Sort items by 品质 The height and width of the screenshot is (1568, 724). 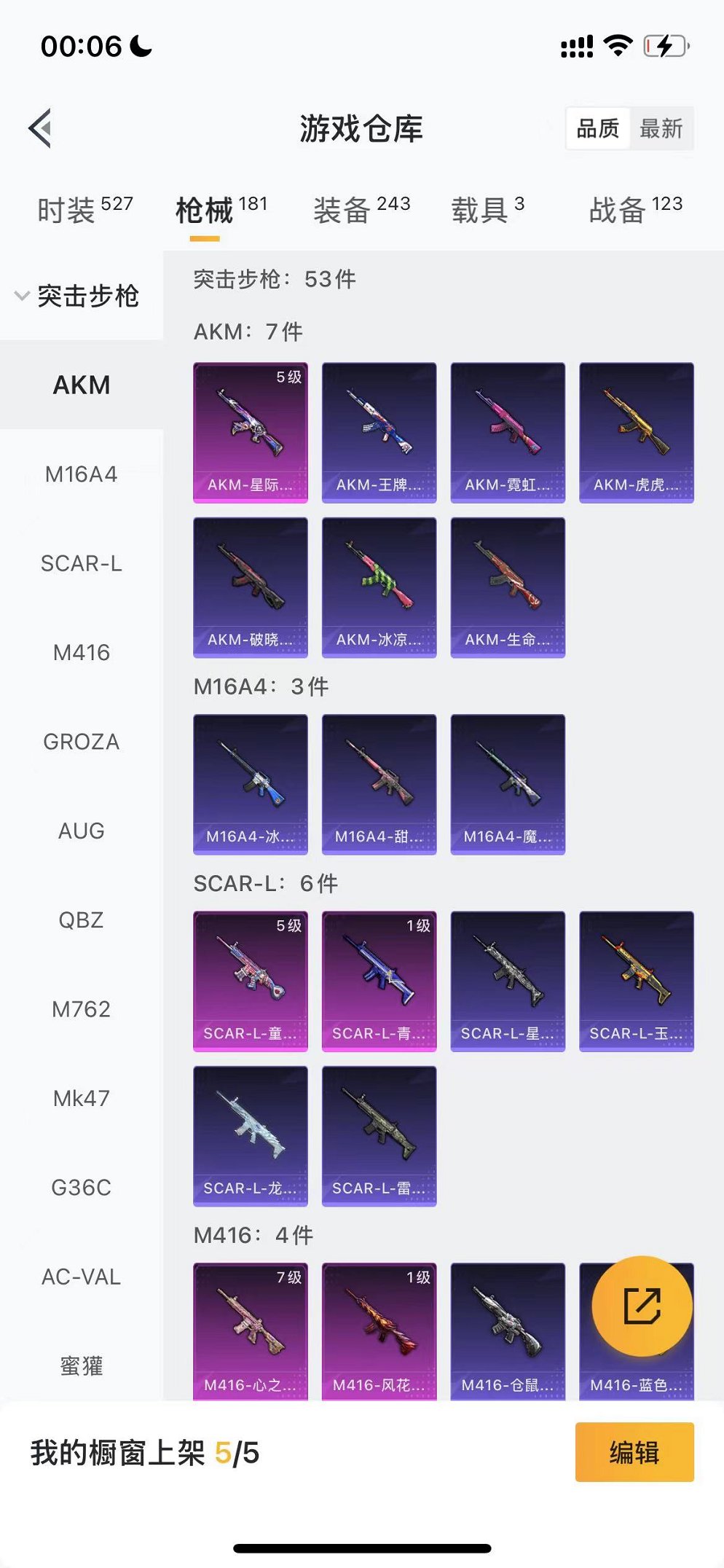tap(598, 129)
